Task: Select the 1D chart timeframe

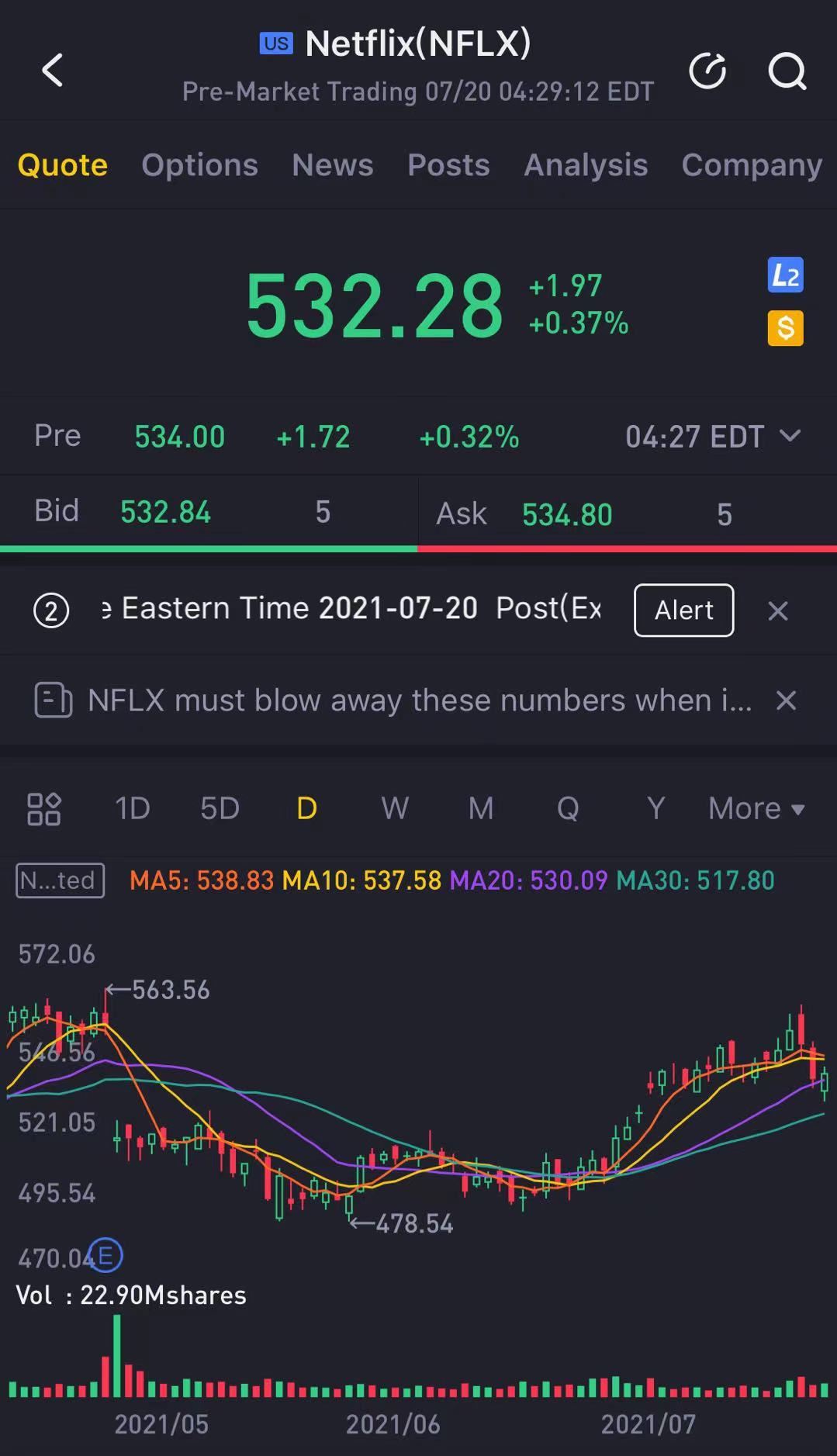Action: (132, 809)
